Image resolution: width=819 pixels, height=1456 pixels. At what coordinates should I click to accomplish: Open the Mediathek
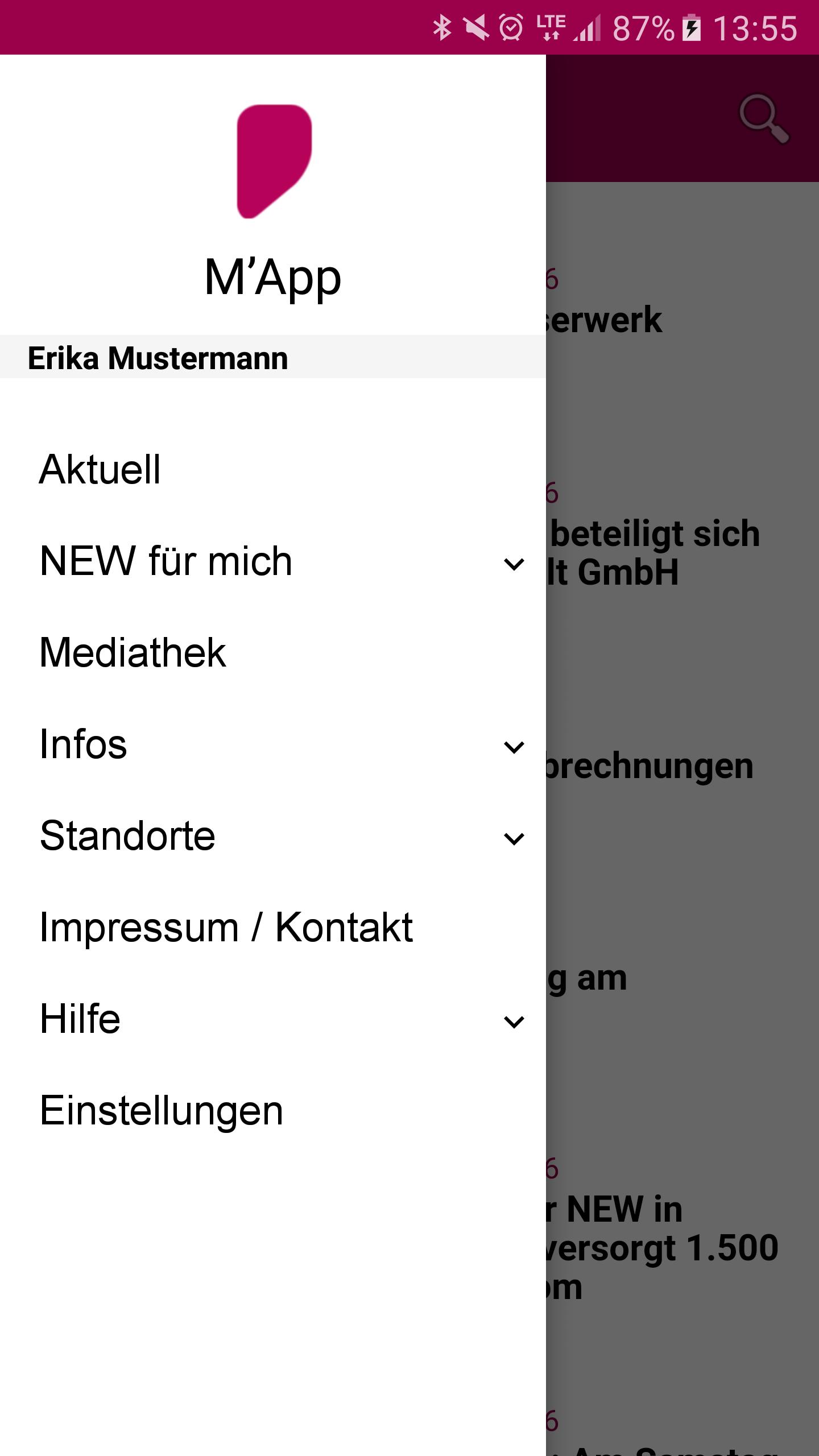[x=133, y=652]
